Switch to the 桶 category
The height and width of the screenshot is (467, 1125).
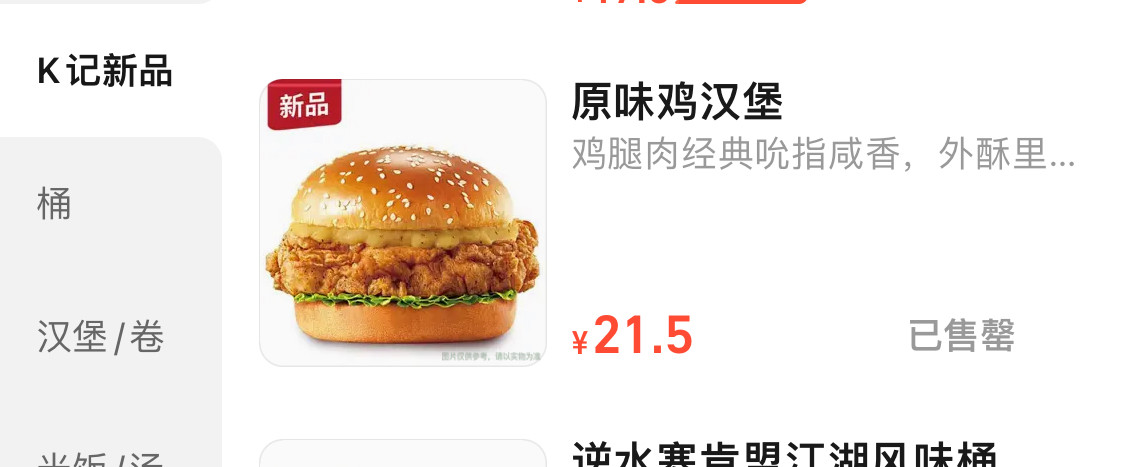click(55, 204)
